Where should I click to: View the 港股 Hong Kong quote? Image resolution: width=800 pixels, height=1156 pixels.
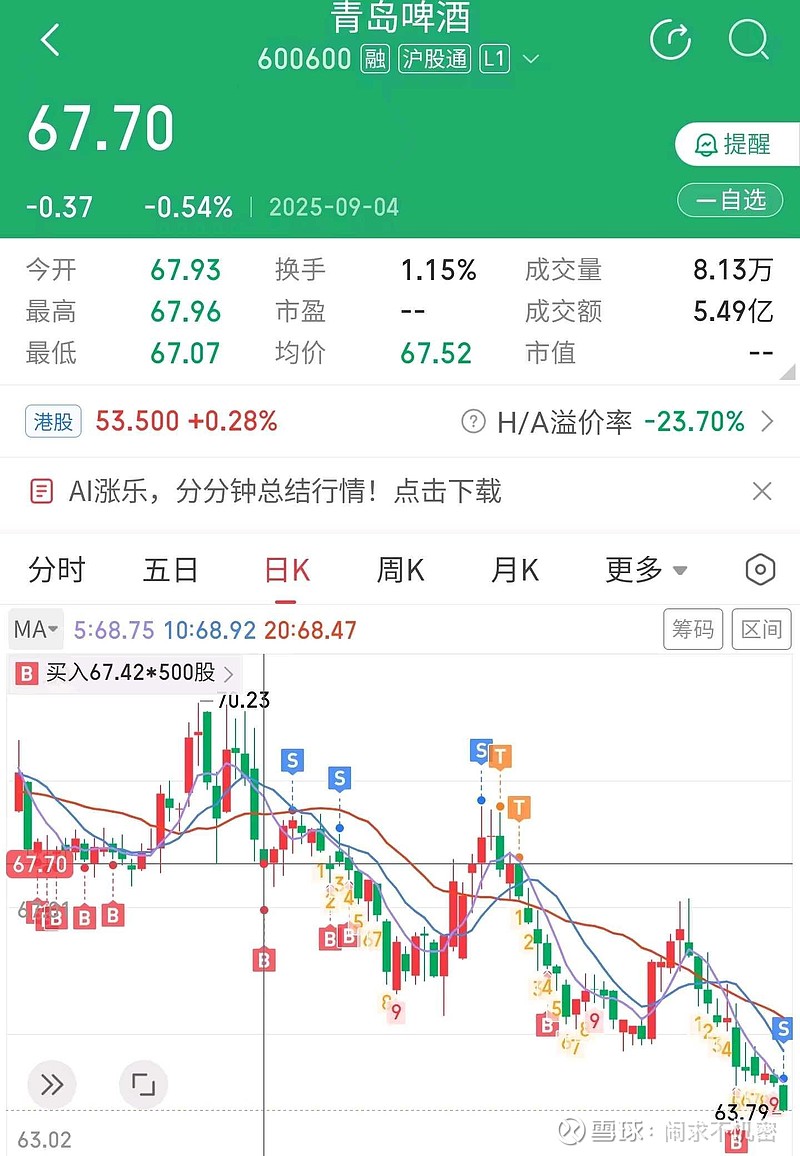53,421
